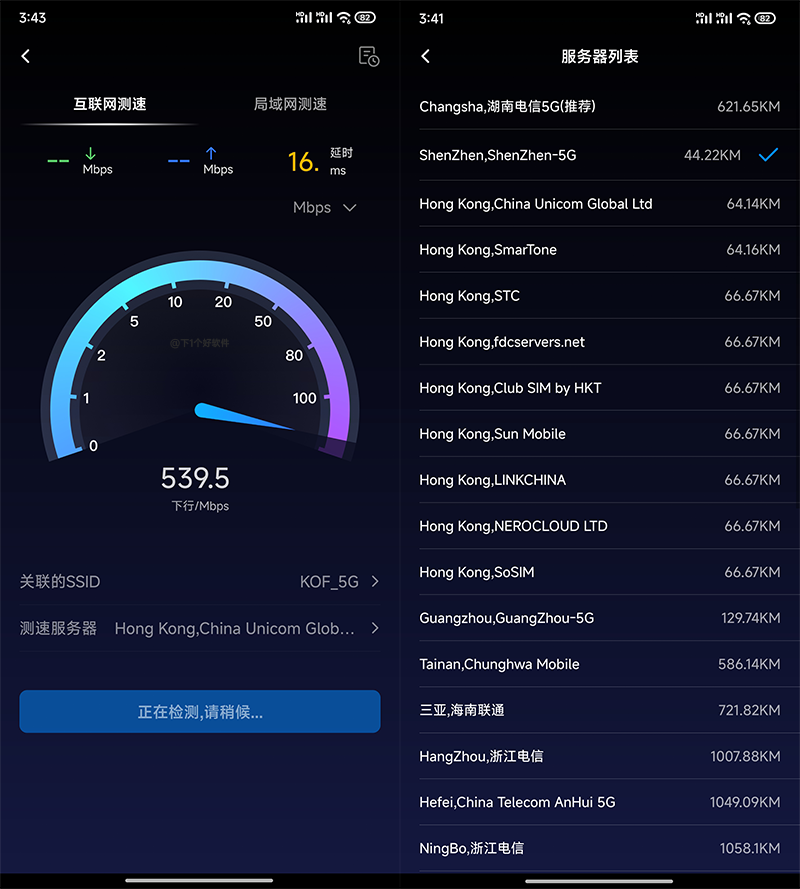800x889 pixels.
Task: Choose the Changsha 湖南电信5G server
Action: pyautogui.click(x=599, y=106)
